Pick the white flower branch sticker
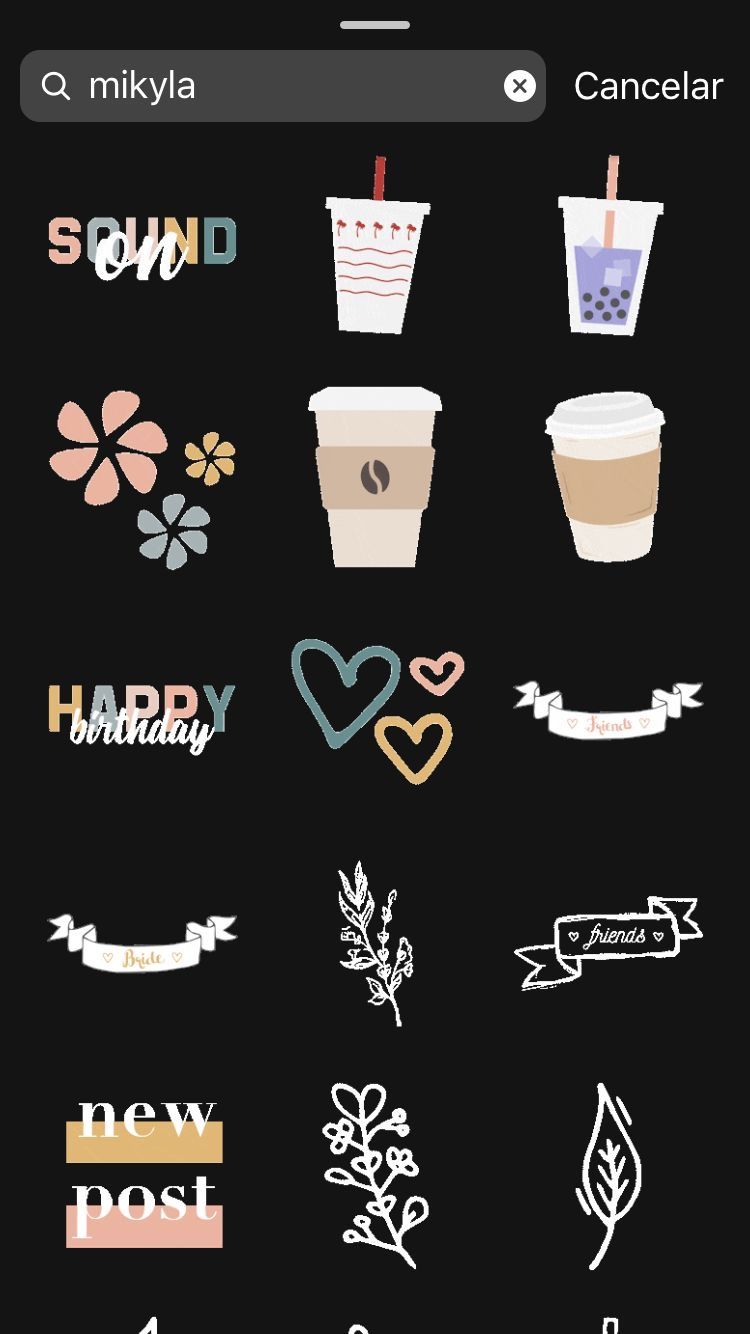The width and height of the screenshot is (750, 1334). (375, 1174)
